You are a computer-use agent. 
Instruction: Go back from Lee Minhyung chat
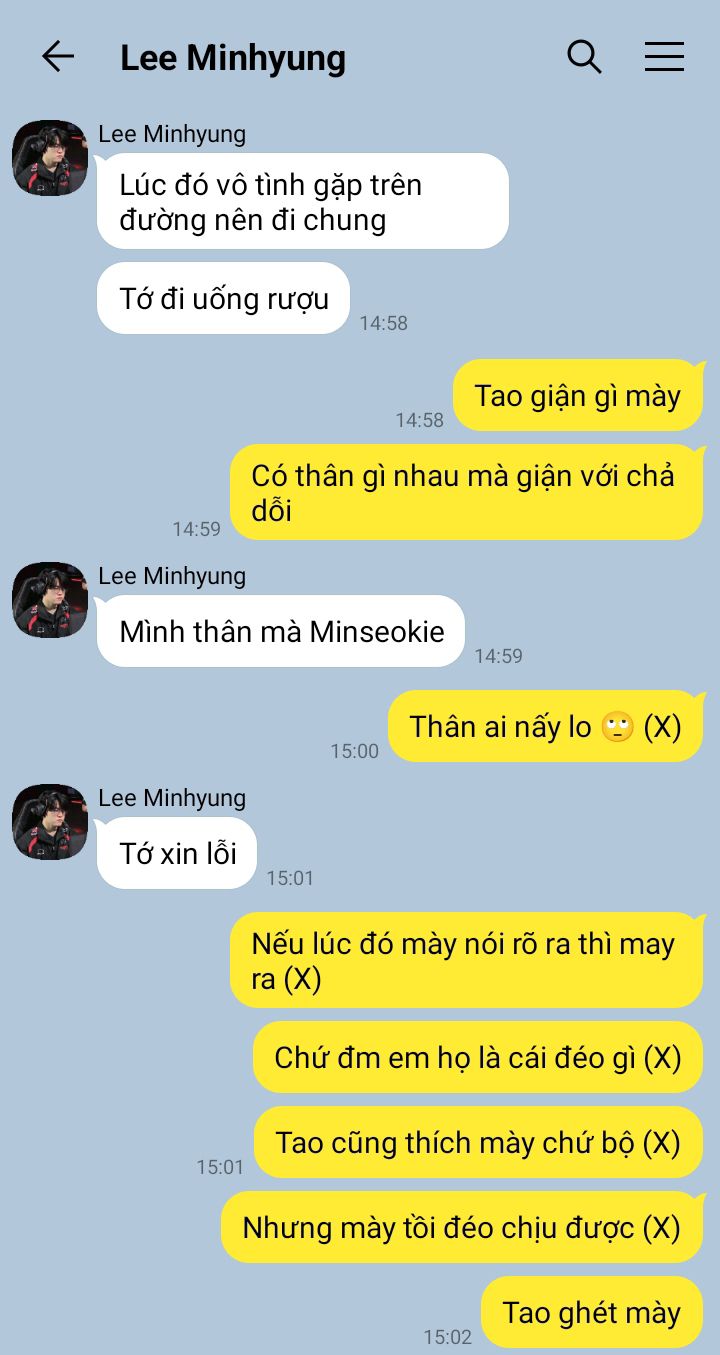pyautogui.click(x=58, y=57)
